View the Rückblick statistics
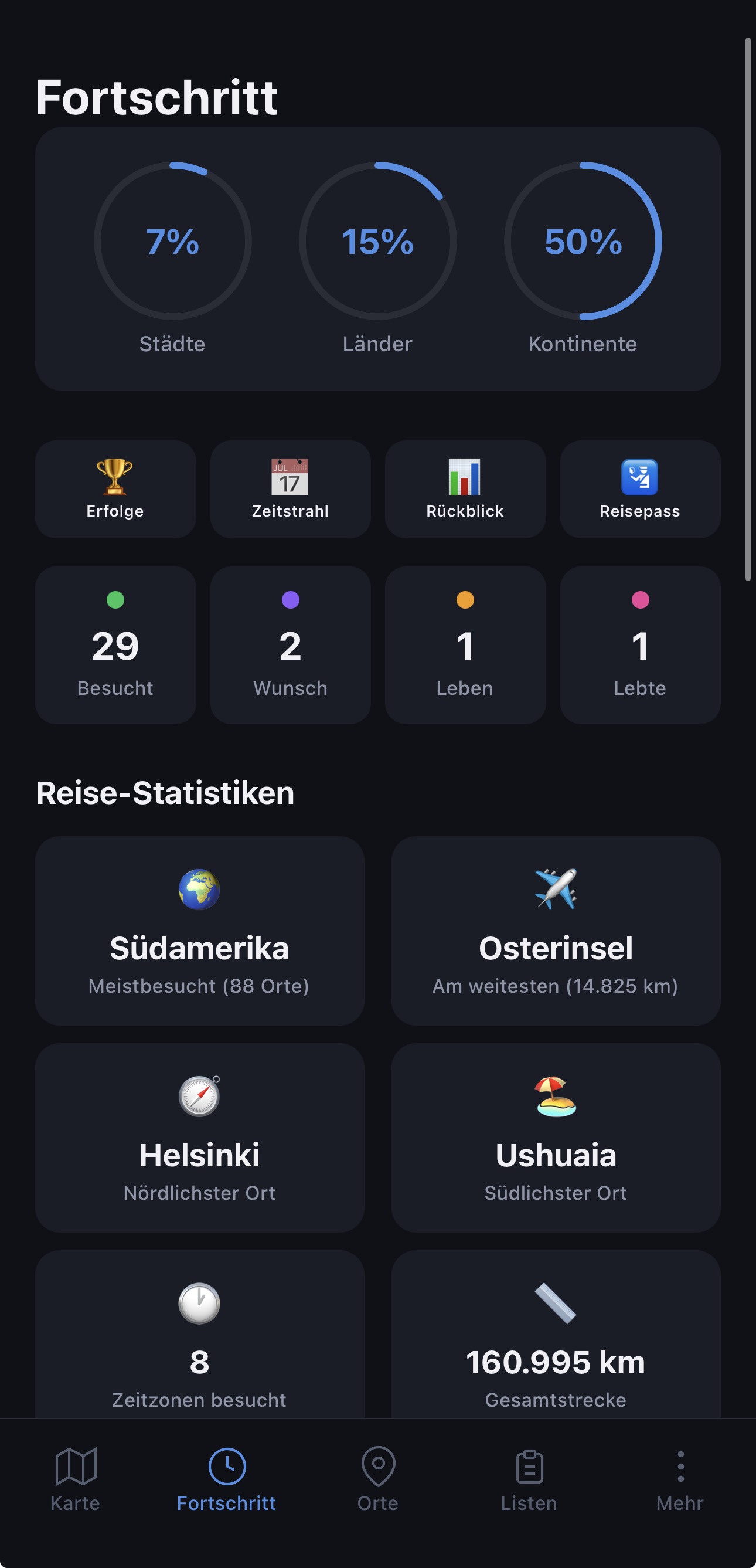Image resolution: width=756 pixels, height=1568 pixels. 465,490
